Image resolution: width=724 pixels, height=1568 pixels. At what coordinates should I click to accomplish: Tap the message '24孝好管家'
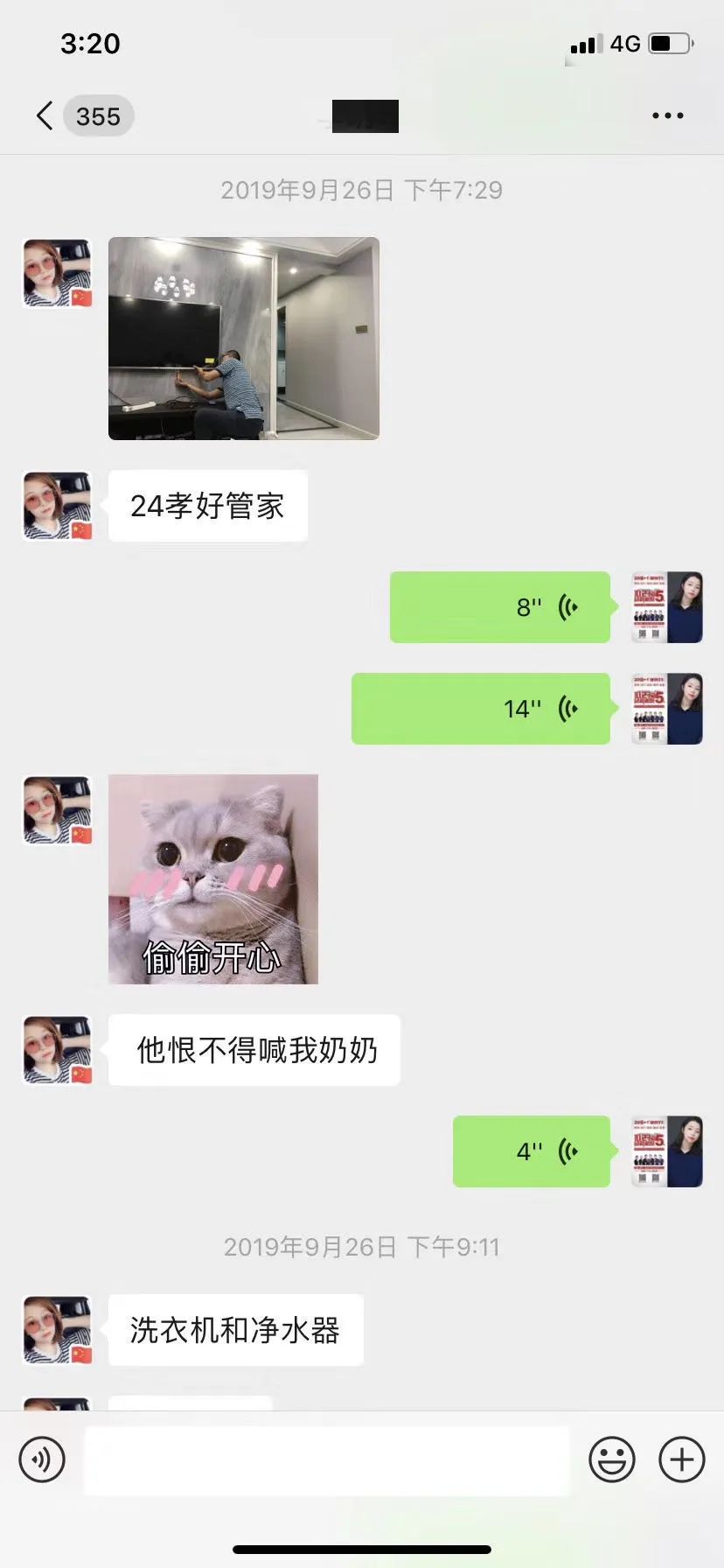coord(207,506)
